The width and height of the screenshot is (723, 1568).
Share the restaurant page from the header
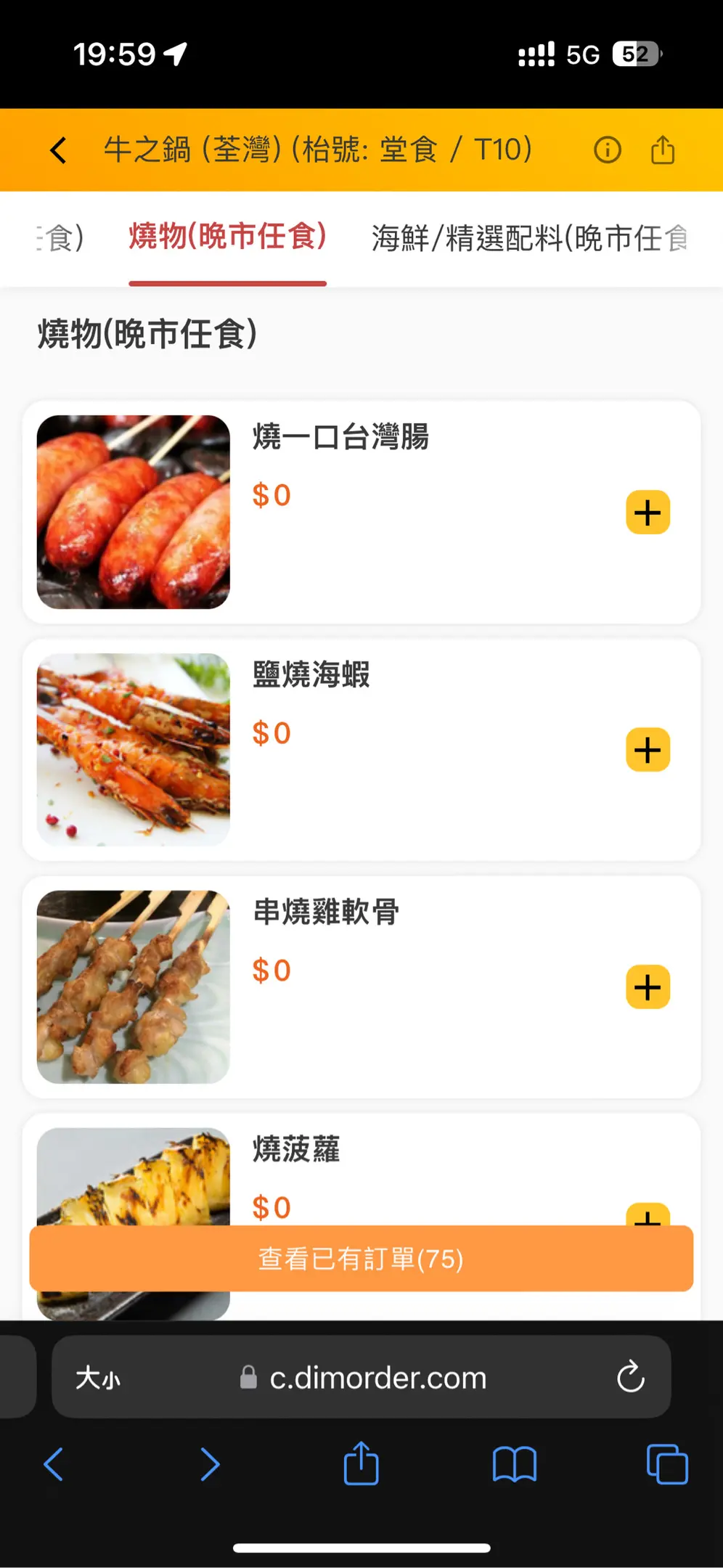click(x=663, y=150)
